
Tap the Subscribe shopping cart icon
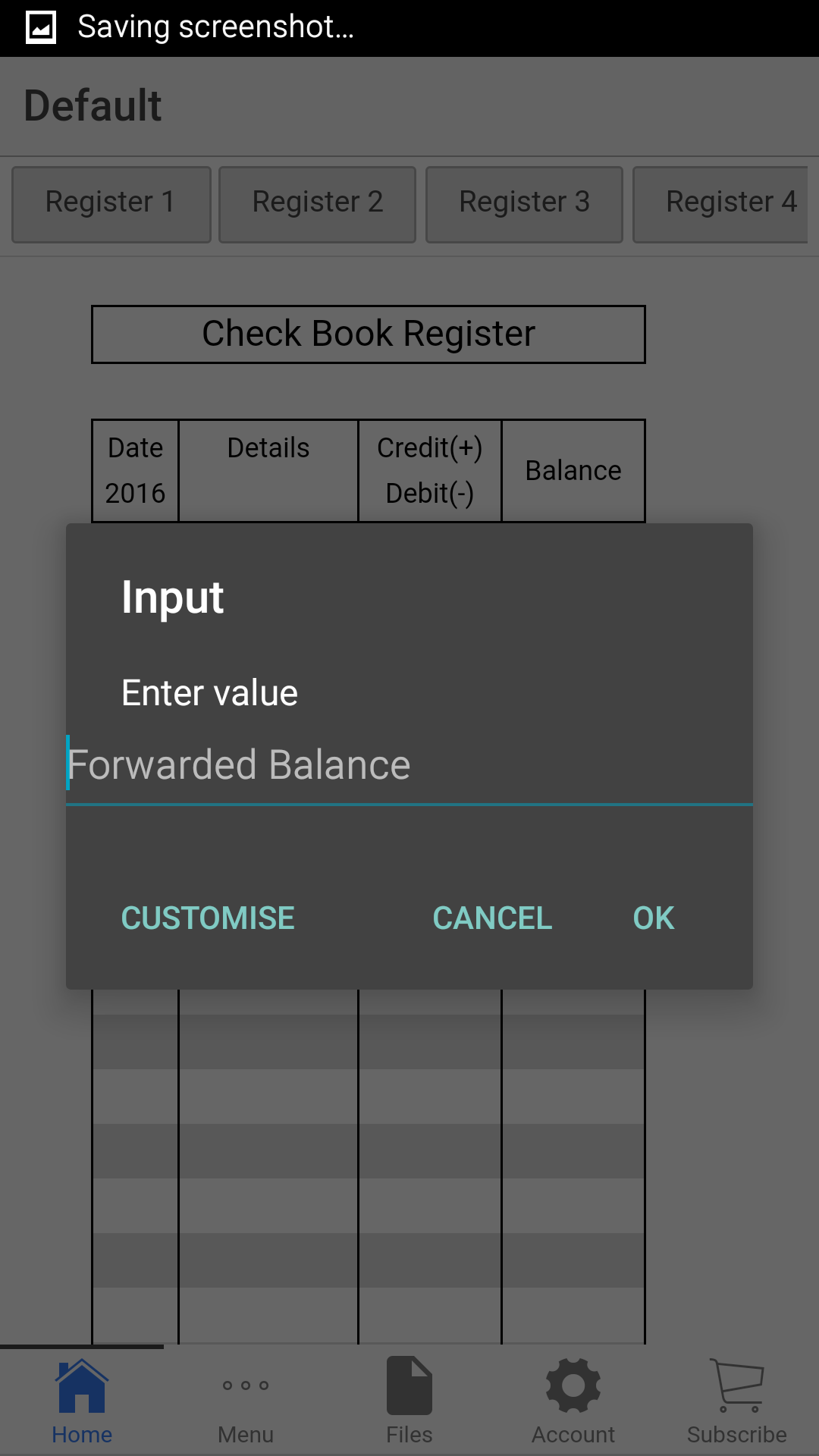pyautogui.click(x=736, y=1383)
